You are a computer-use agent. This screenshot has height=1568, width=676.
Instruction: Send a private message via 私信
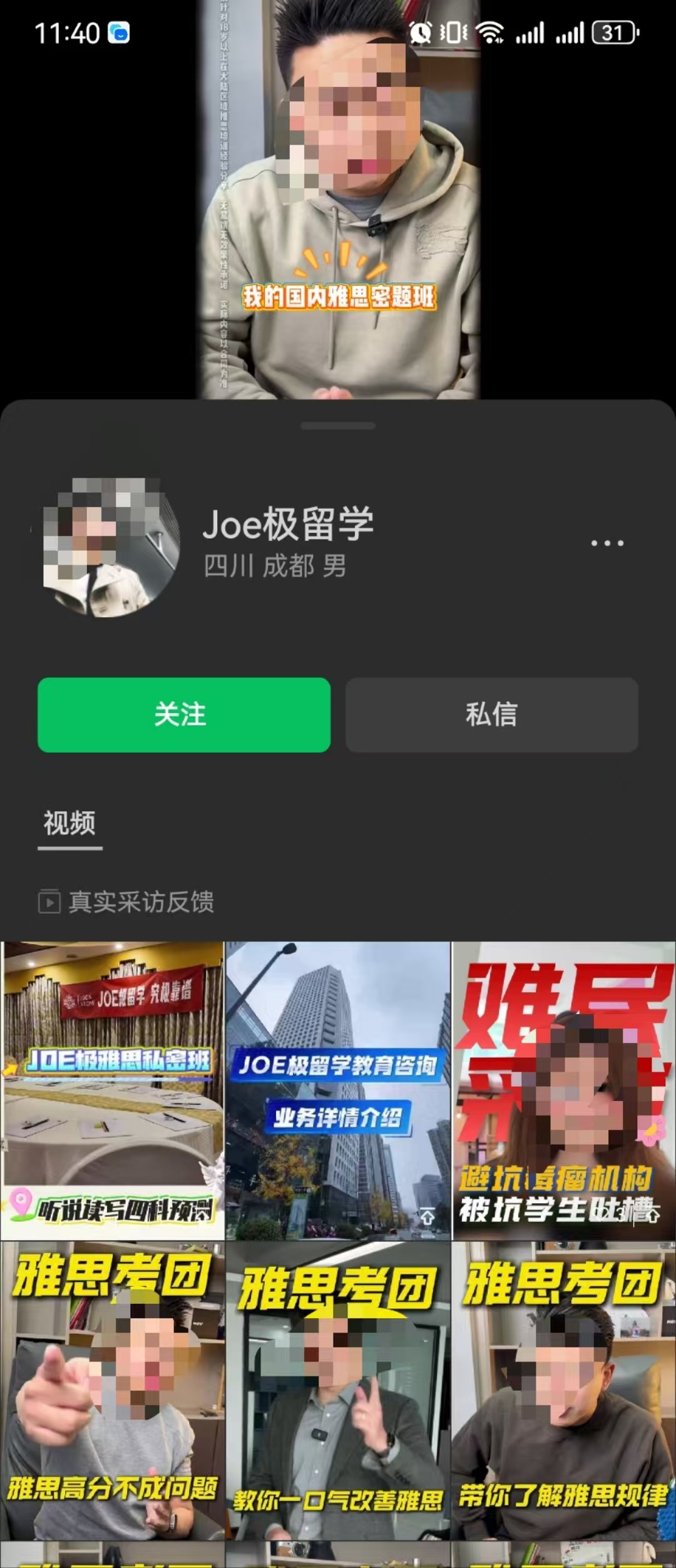coord(491,715)
